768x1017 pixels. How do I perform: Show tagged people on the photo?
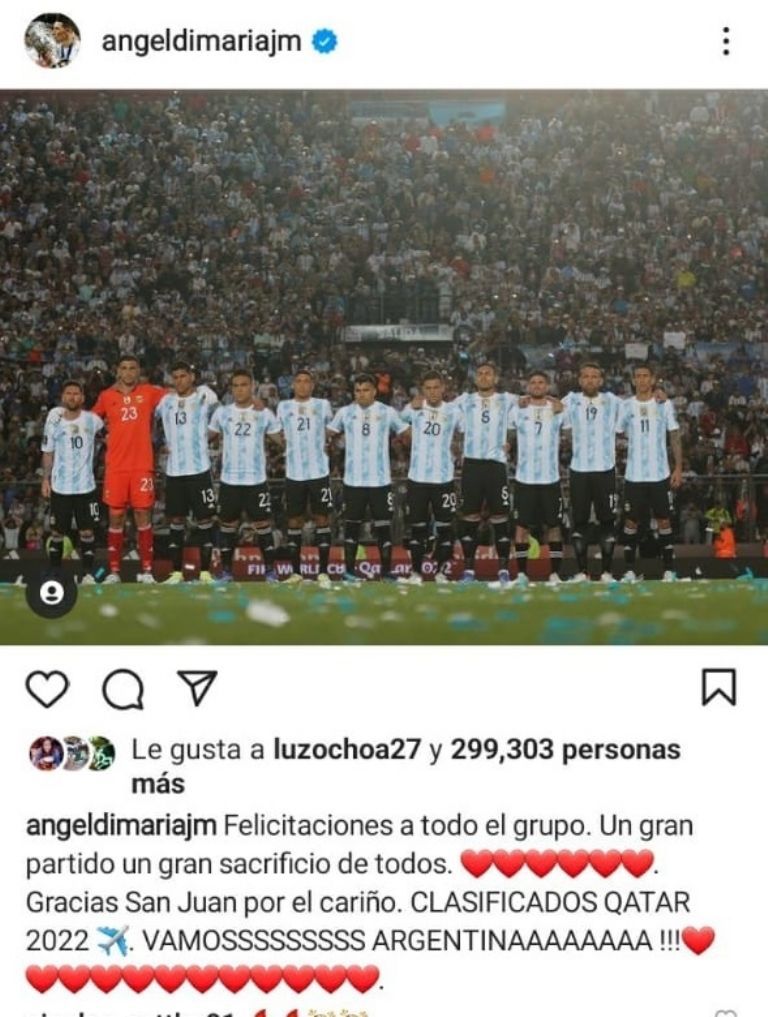pyautogui.click(x=51, y=593)
